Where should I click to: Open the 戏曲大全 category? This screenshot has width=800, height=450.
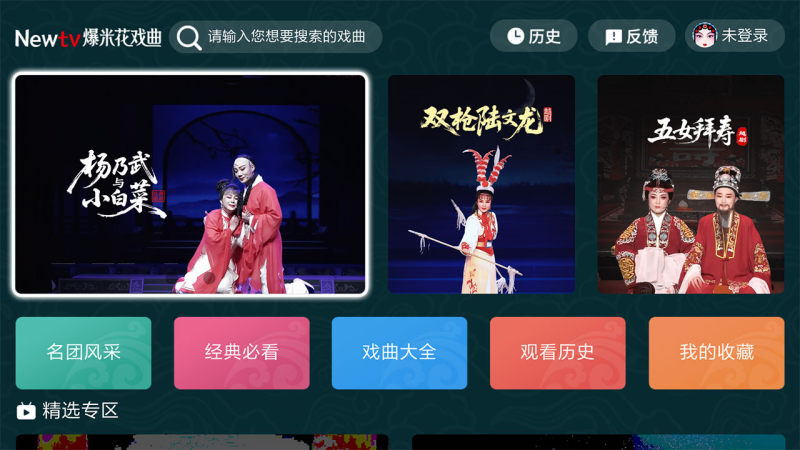pos(399,353)
